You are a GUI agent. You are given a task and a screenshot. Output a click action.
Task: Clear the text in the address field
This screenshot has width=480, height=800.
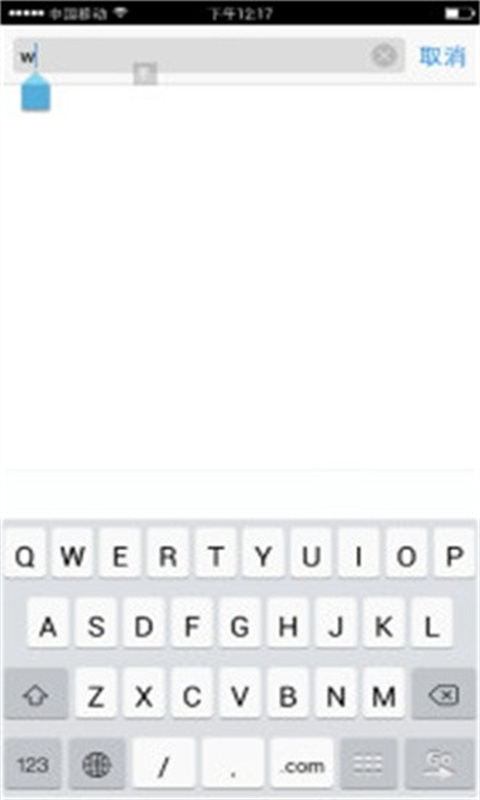384,55
